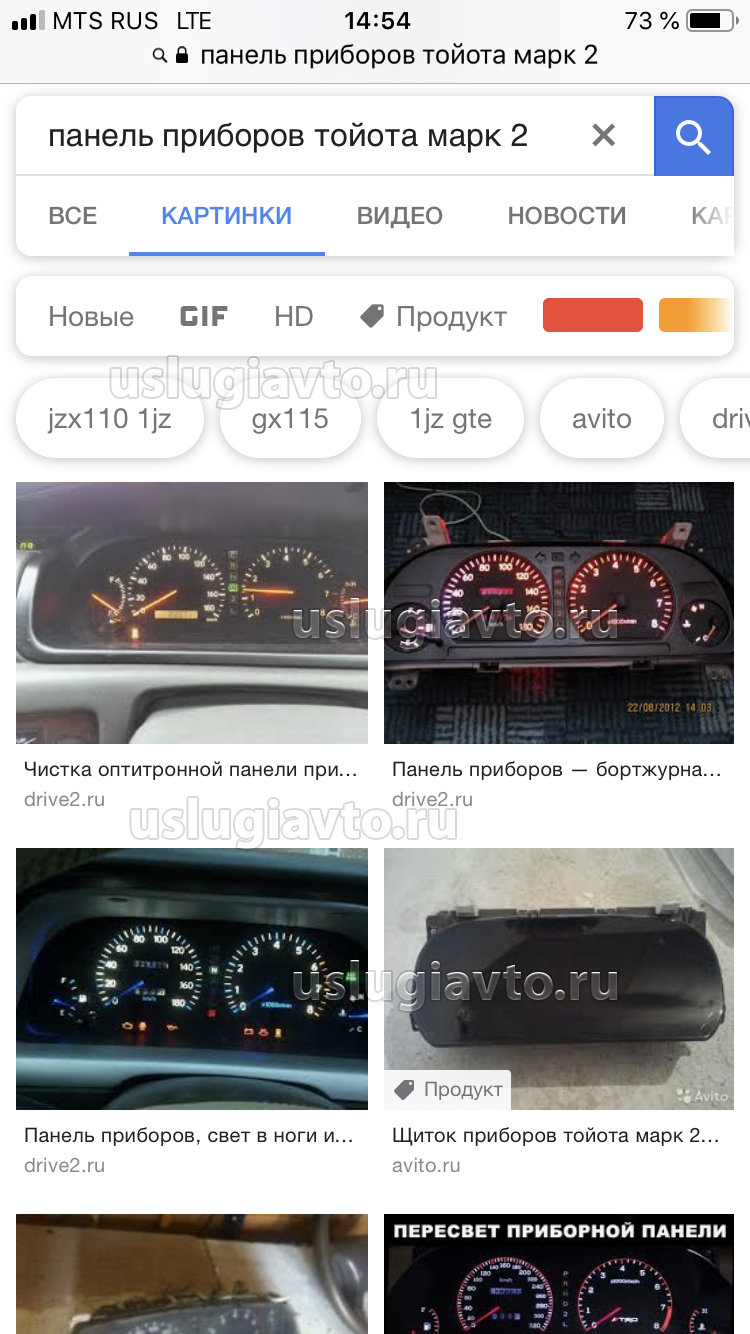Filter results to HD images
750x1334 pixels.
[294, 317]
